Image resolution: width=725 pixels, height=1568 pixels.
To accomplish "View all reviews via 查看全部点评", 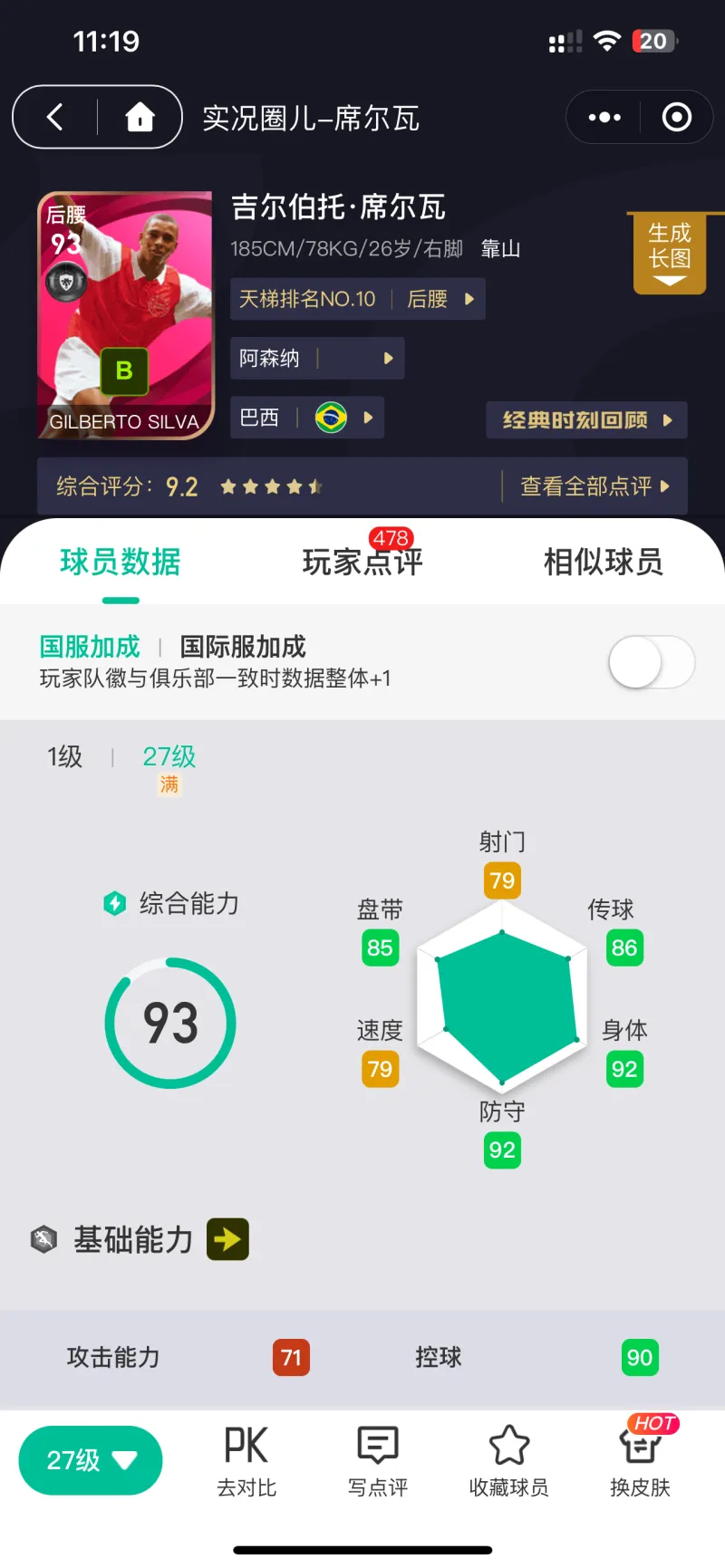I will 594,486.
